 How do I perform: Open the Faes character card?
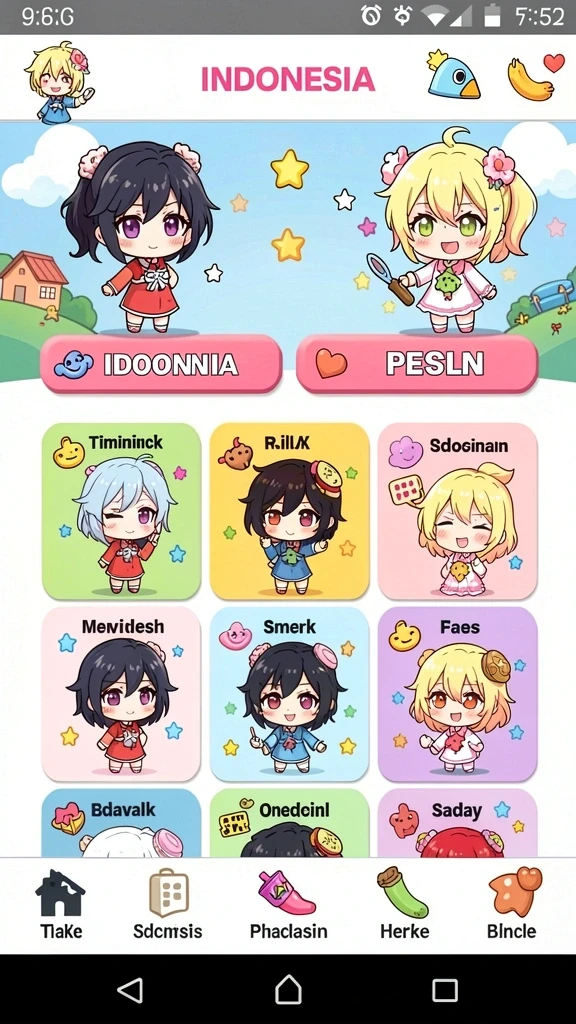pyautogui.click(x=457, y=694)
